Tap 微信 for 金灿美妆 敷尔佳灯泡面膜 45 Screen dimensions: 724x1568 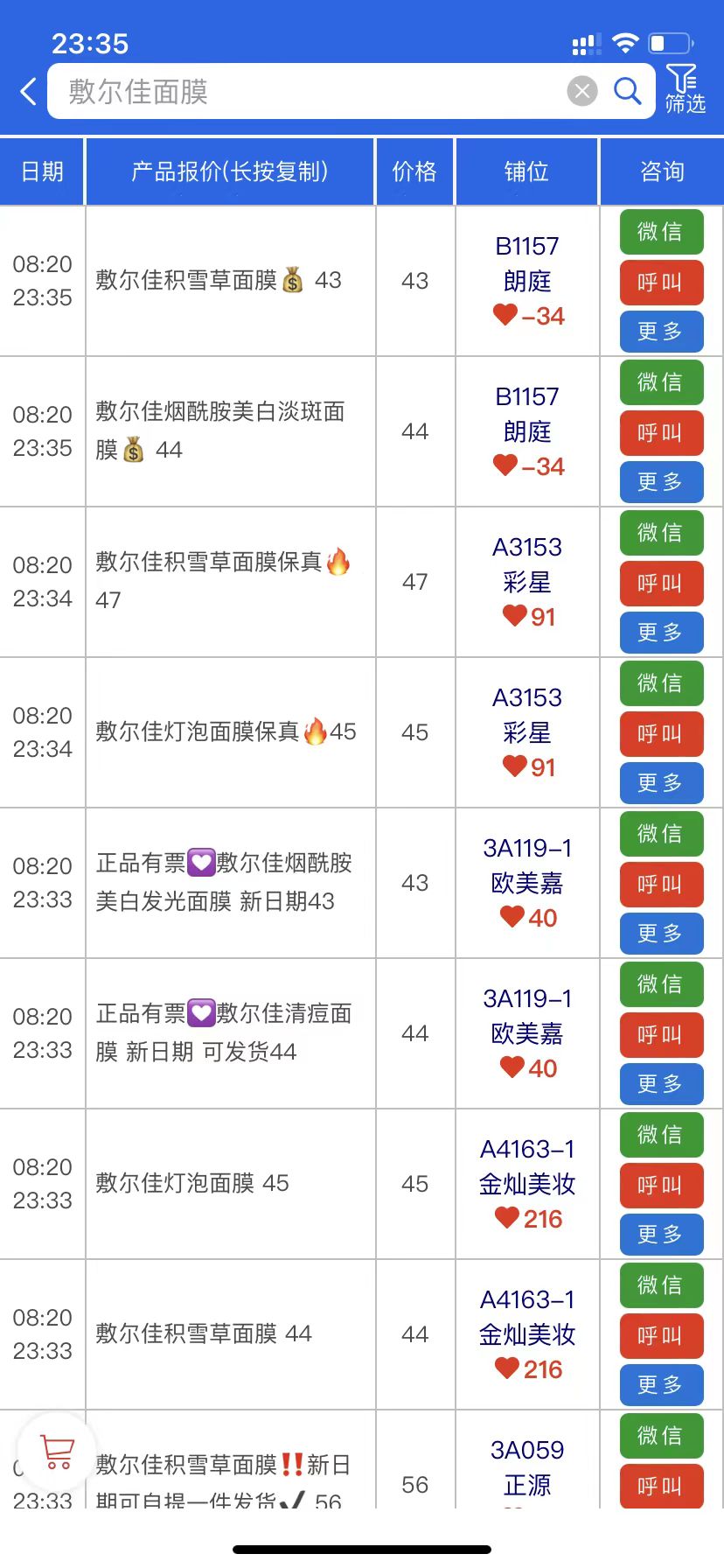click(661, 1135)
